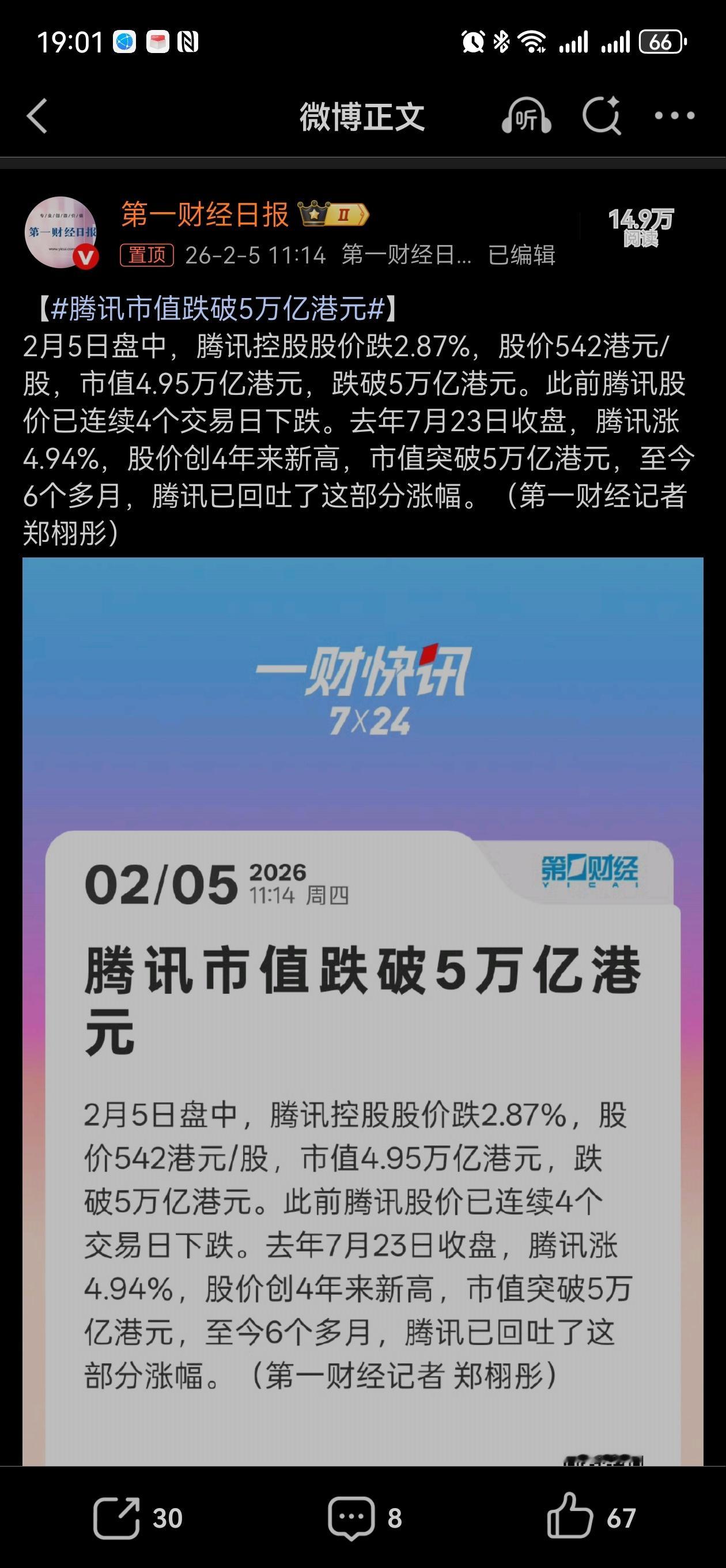Tap the username 第一财经日报
Image resolution: width=726 pixels, height=1568 pixels.
point(204,216)
